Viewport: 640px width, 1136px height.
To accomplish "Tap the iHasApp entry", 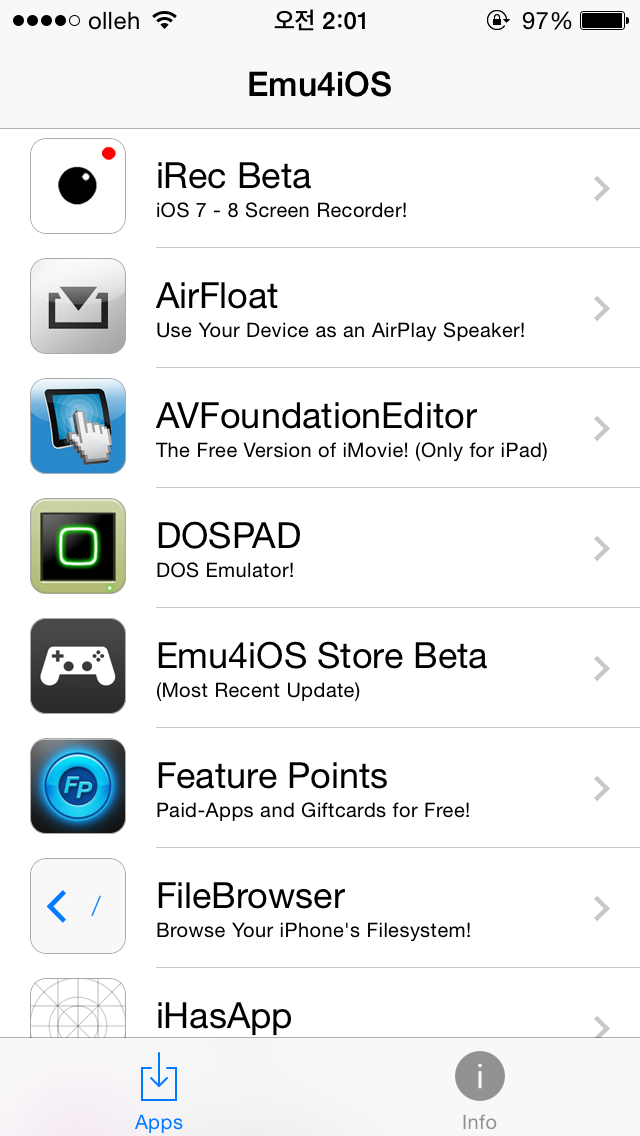I will pos(320,1003).
